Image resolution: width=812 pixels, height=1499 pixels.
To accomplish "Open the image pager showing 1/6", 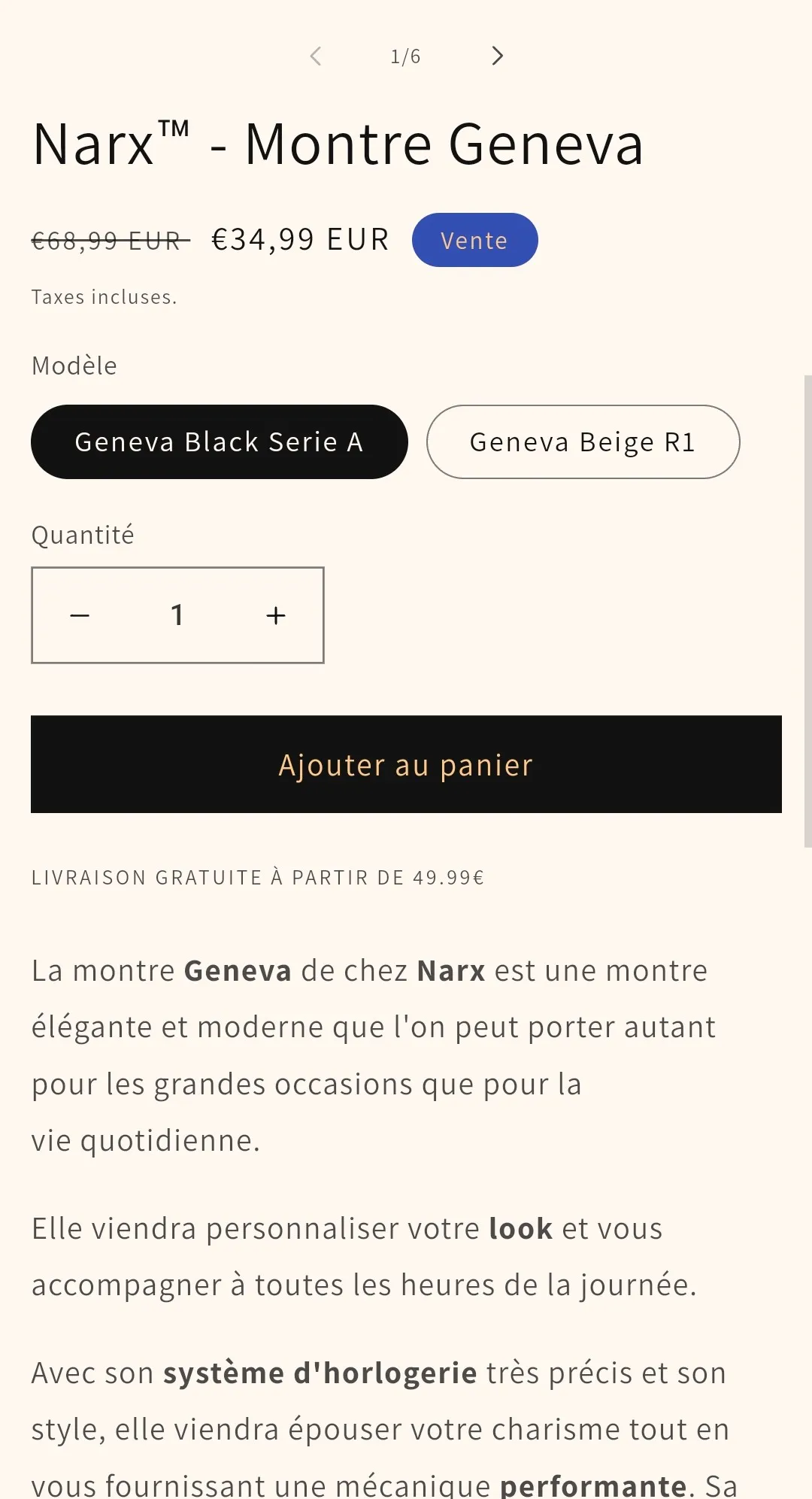I will point(405,56).
